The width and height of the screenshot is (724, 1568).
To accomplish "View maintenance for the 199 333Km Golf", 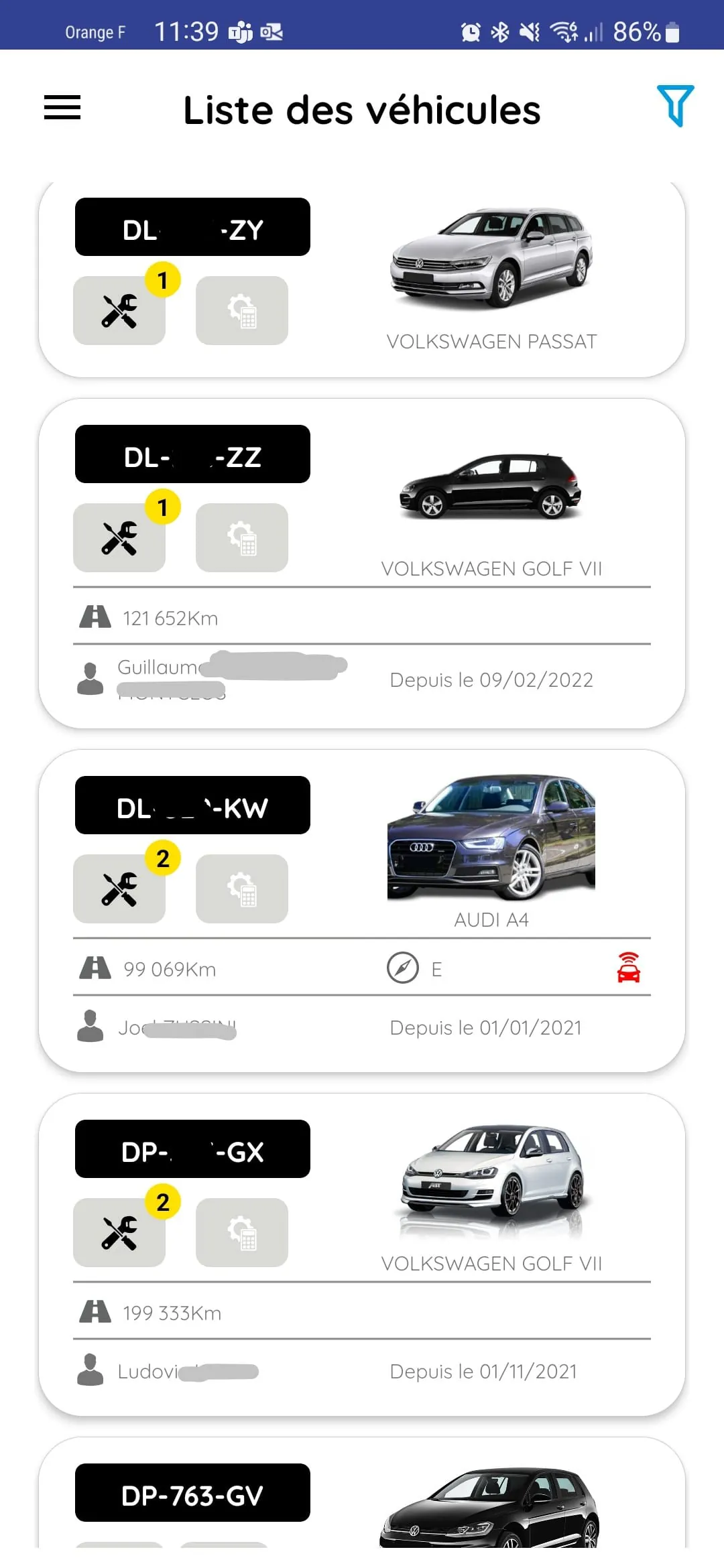I will coord(119,1233).
